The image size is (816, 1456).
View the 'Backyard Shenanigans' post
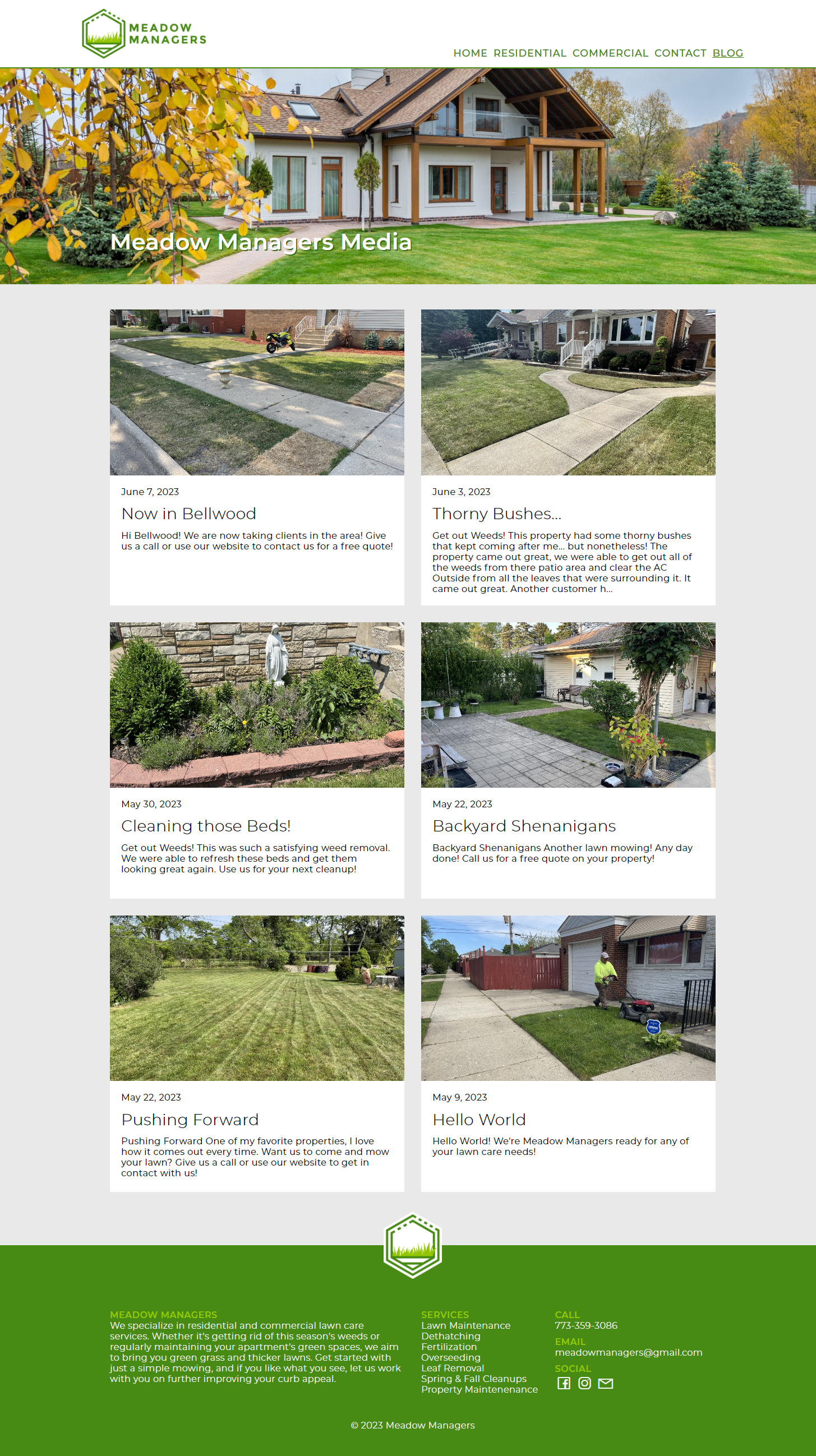pos(524,826)
